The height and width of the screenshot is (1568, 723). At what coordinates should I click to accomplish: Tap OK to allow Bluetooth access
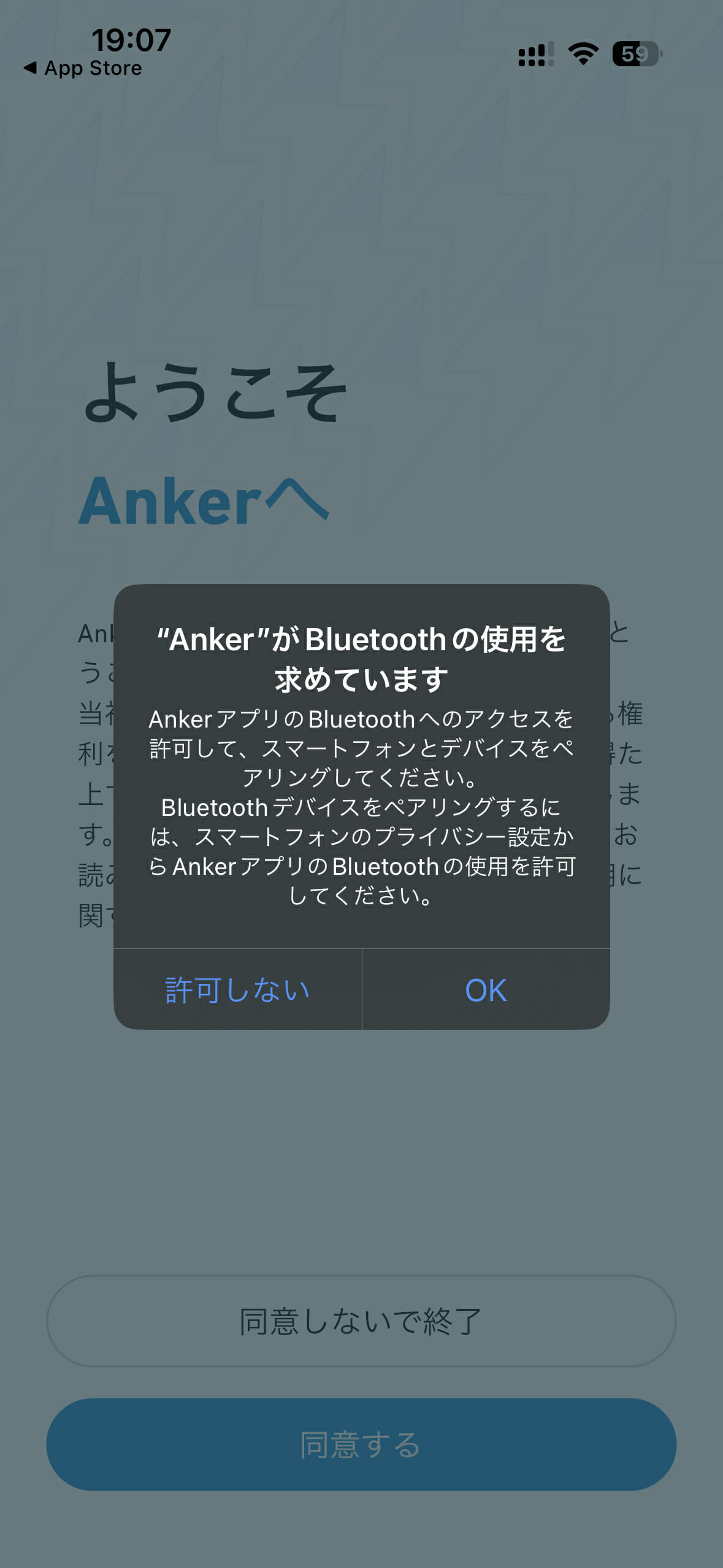486,990
